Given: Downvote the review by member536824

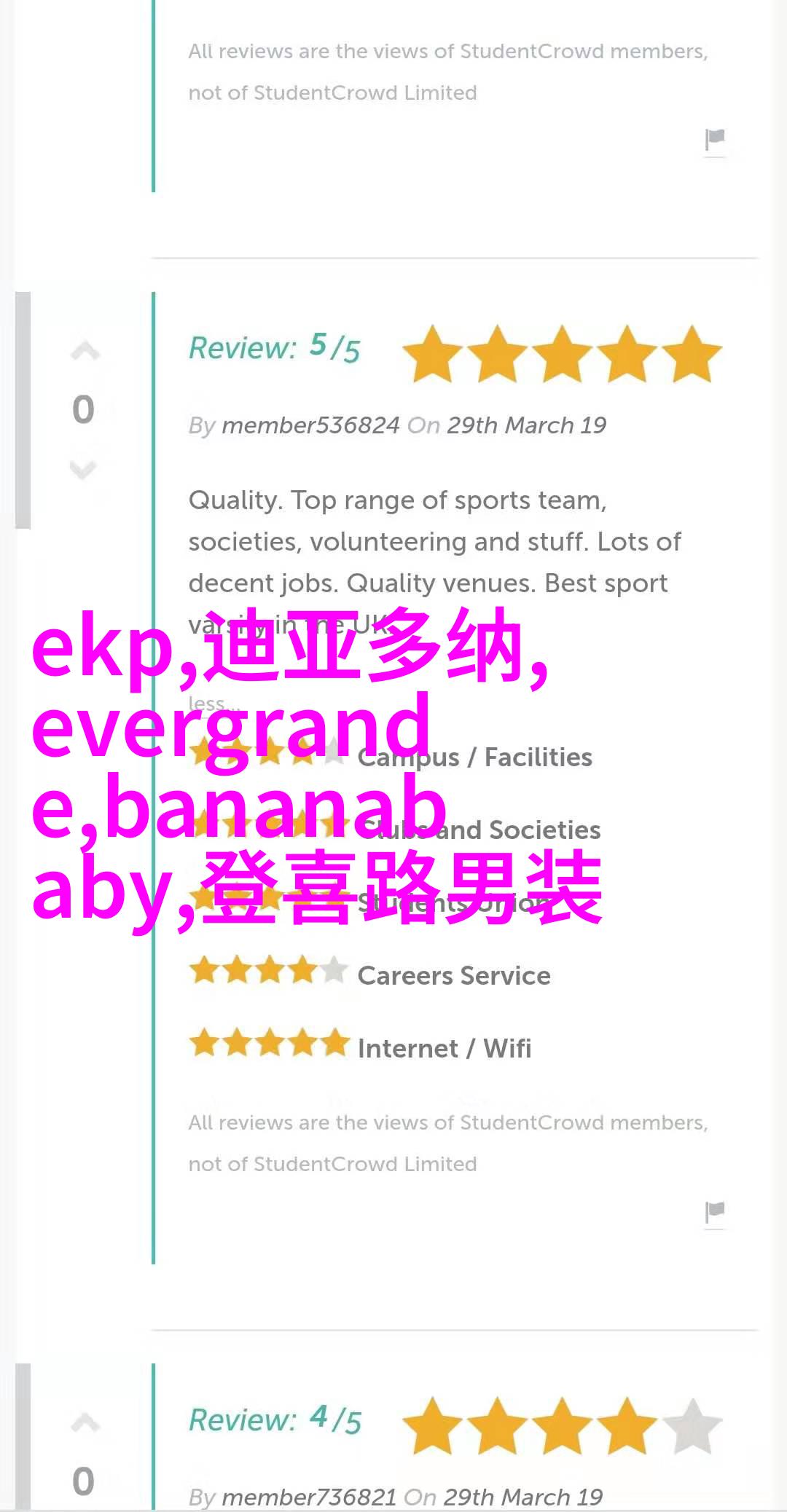Looking at the screenshot, I should [84, 470].
